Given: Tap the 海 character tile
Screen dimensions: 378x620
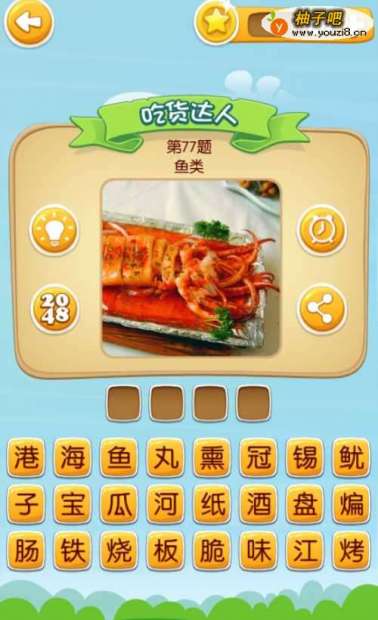Looking at the screenshot, I should click(x=72, y=457).
